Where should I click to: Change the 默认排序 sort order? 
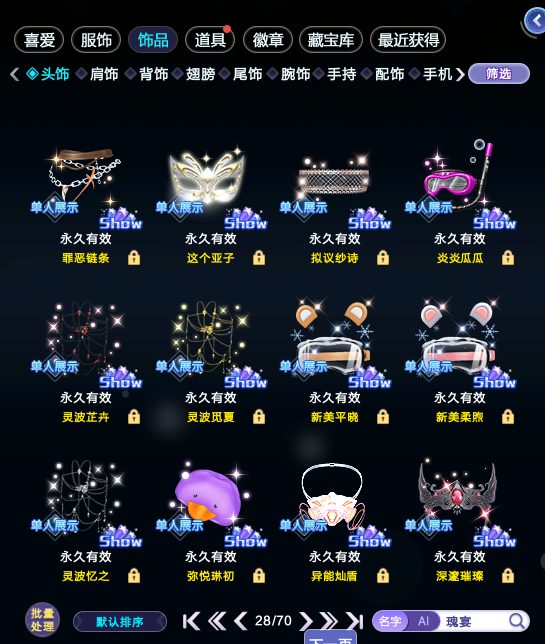(x=120, y=621)
